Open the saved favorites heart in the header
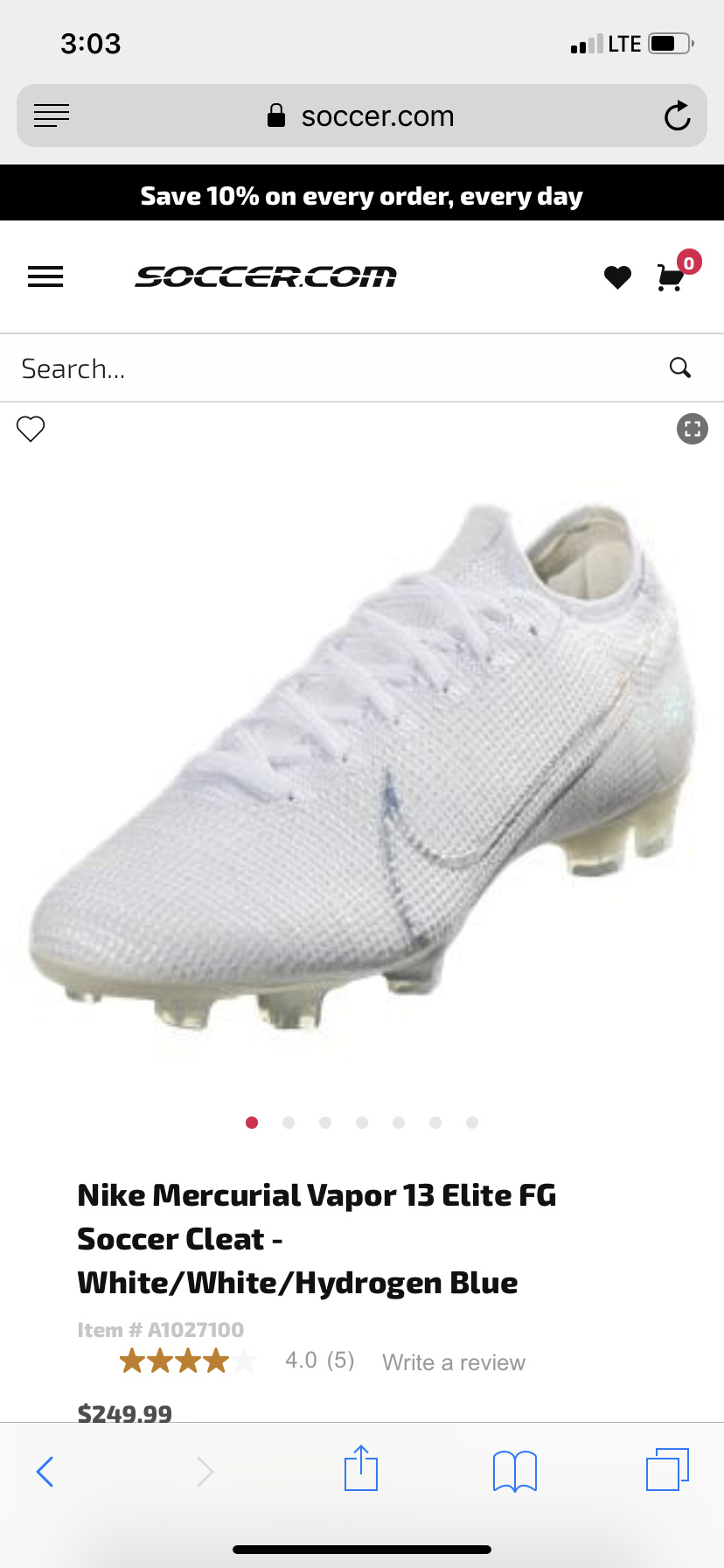 click(x=617, y=277)
